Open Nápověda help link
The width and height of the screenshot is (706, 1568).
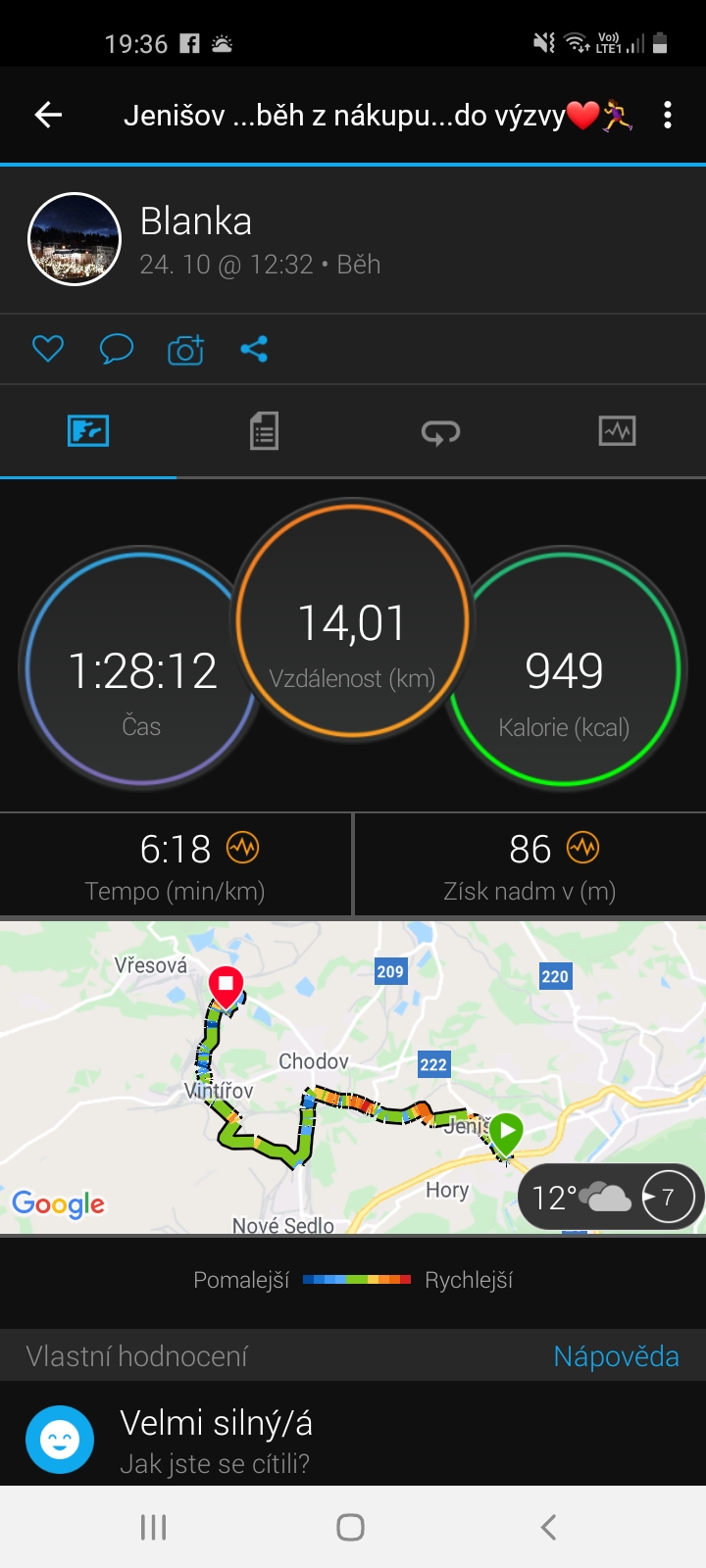point(616,1356)
